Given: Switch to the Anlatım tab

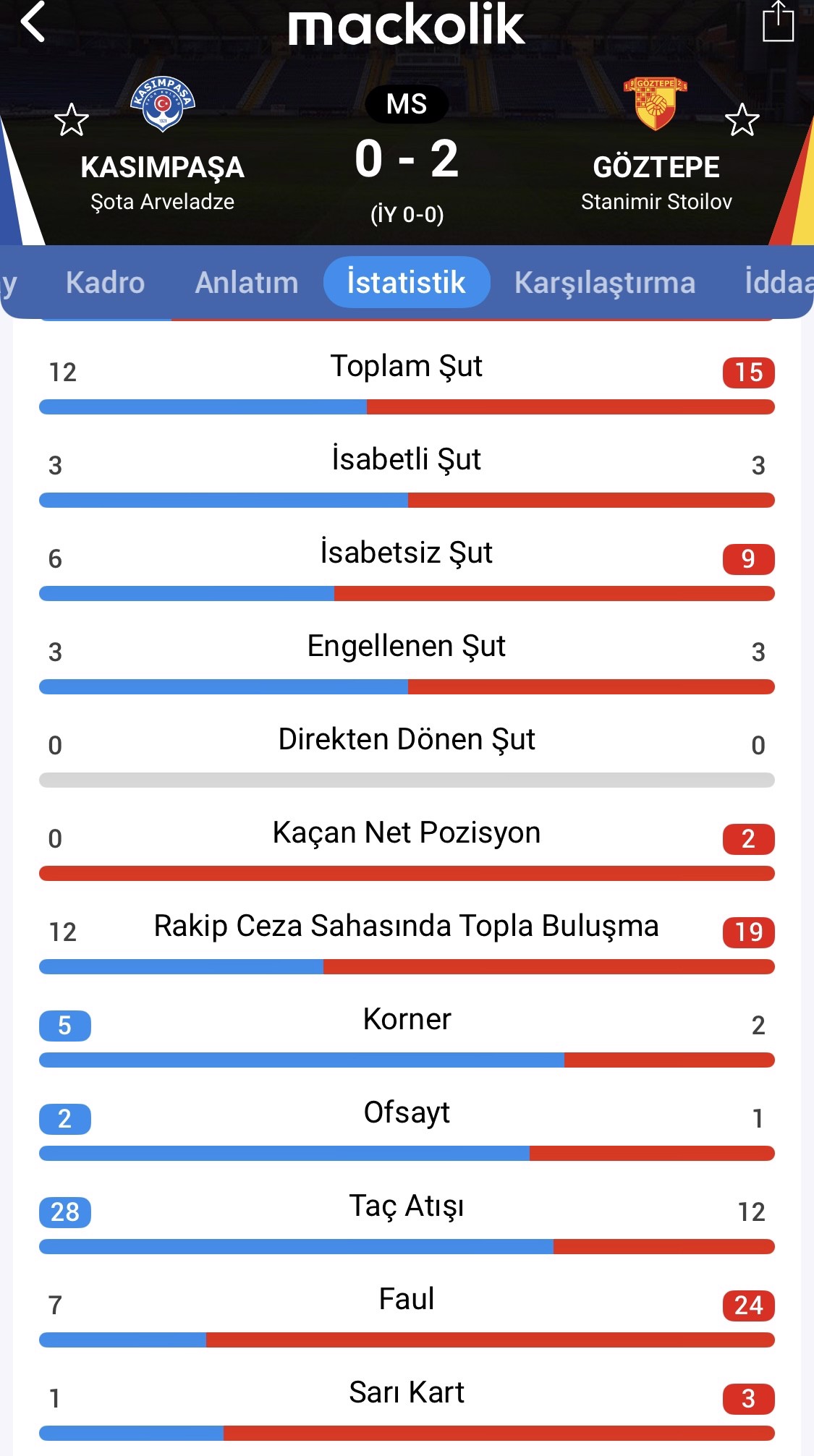Looking at the screenshot, I should tap(247, 283).
